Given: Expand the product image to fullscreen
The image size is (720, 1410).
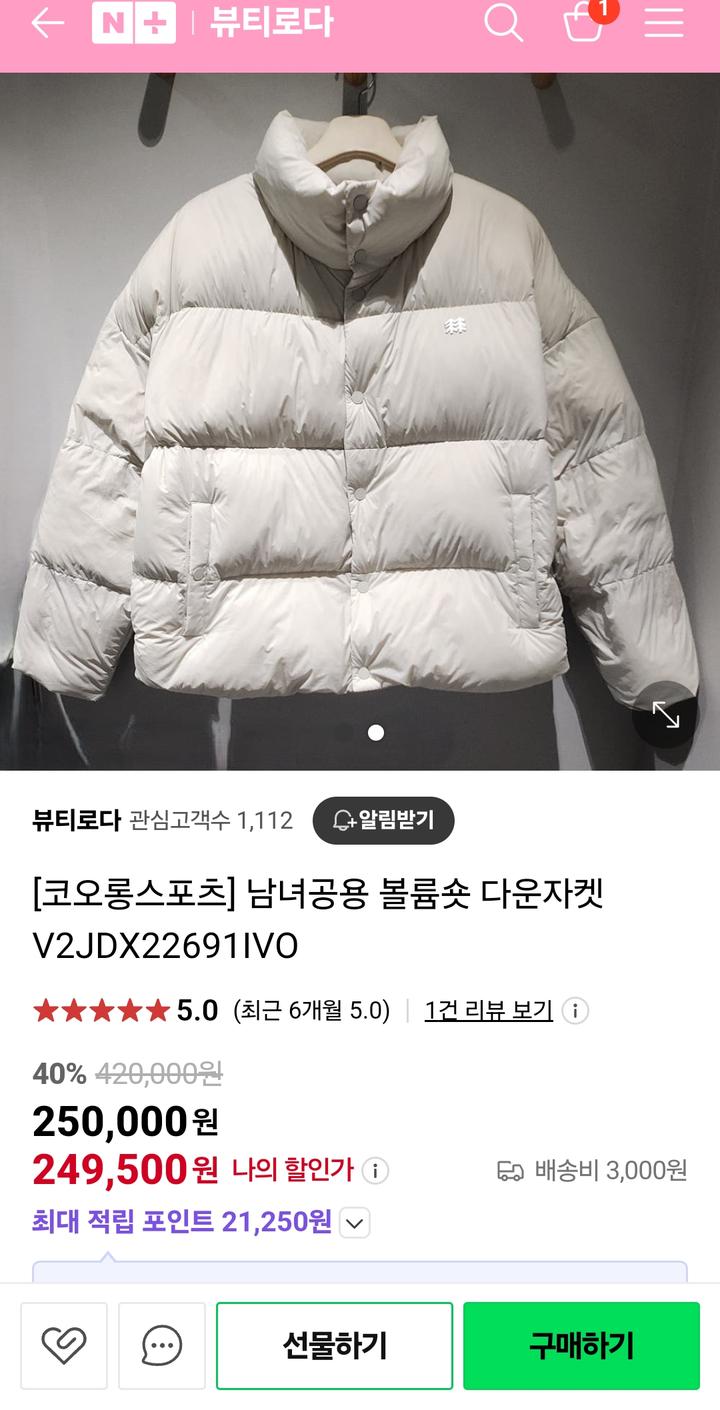Looking at the screenshot, I should pos(665,714).
